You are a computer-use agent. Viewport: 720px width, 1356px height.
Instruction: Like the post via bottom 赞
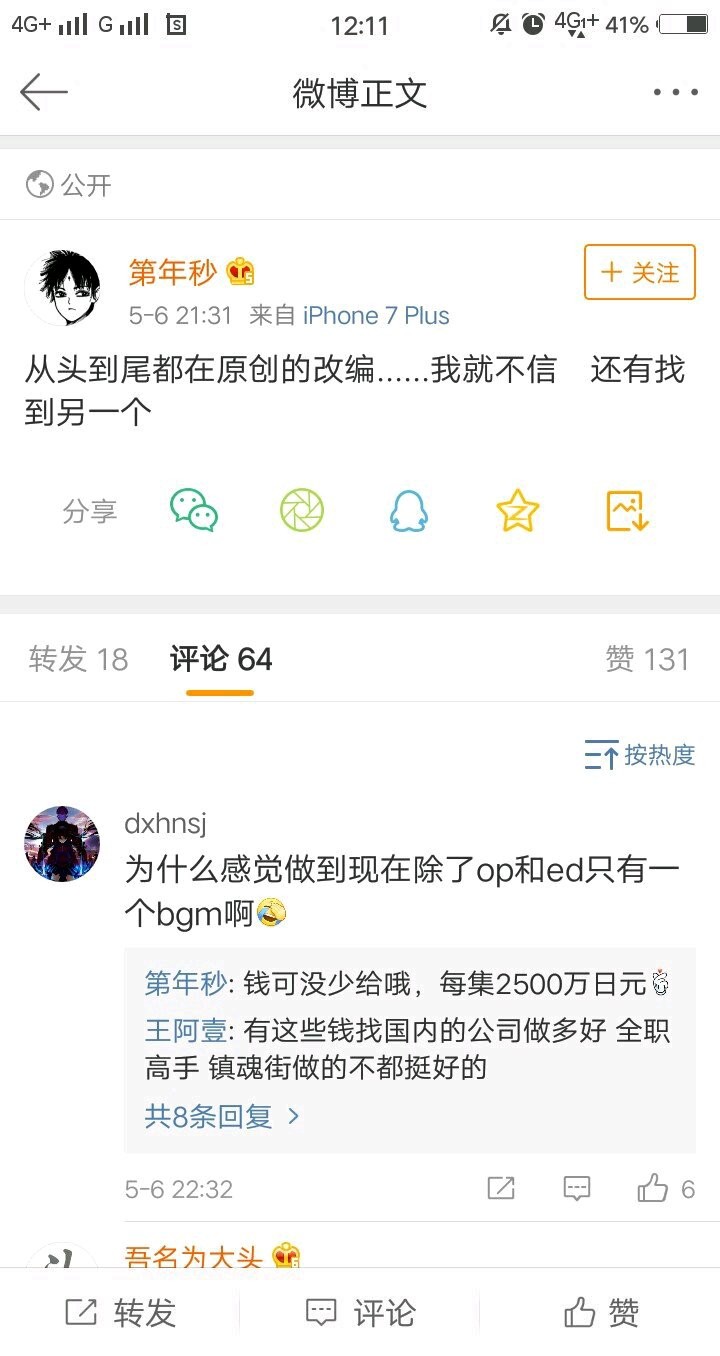(600, 1312)
